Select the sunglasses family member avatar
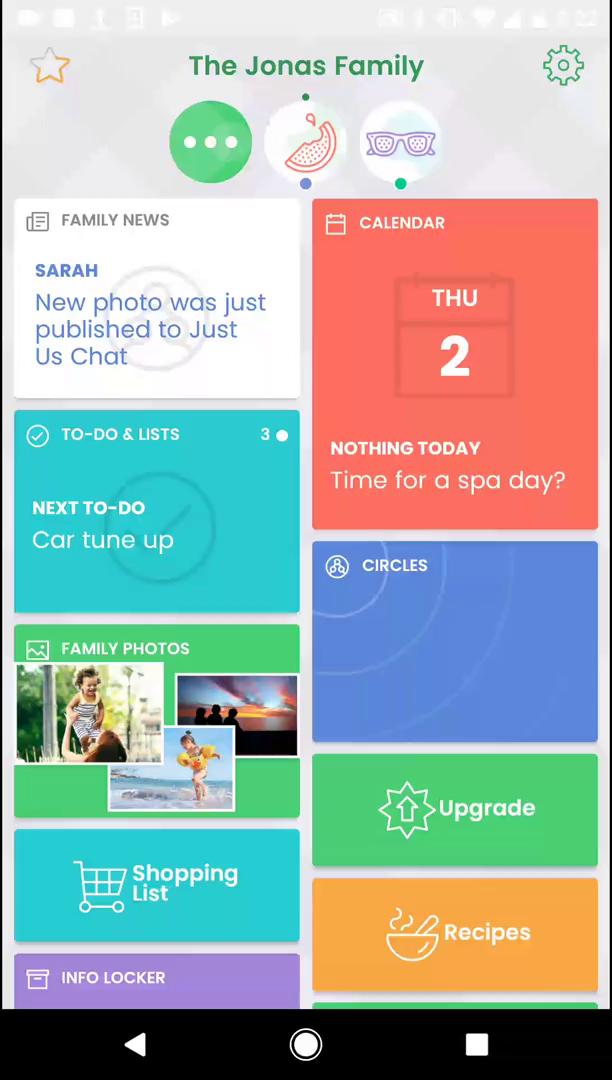 [401, 143]
